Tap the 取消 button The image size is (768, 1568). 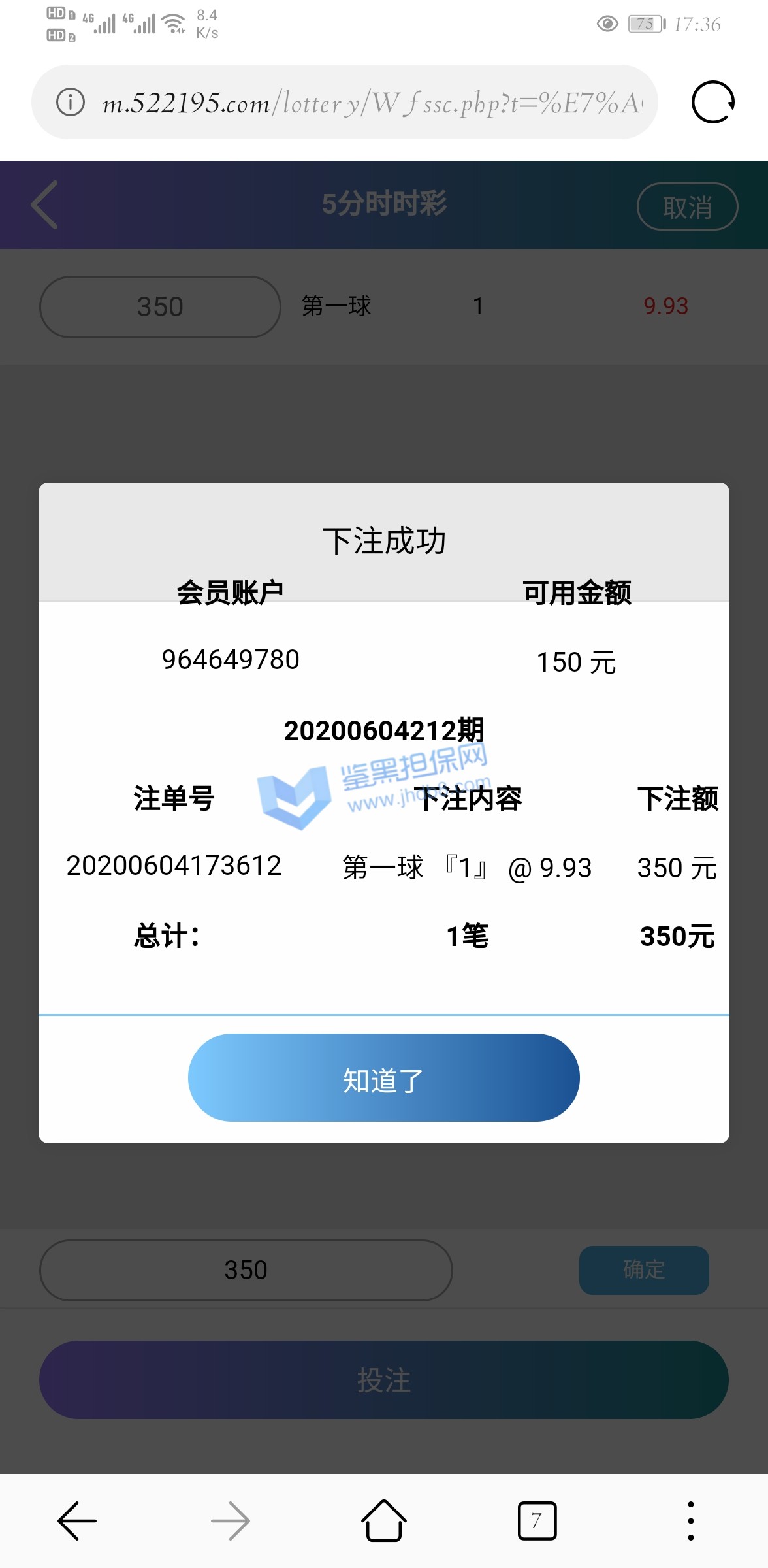[687, 206]
